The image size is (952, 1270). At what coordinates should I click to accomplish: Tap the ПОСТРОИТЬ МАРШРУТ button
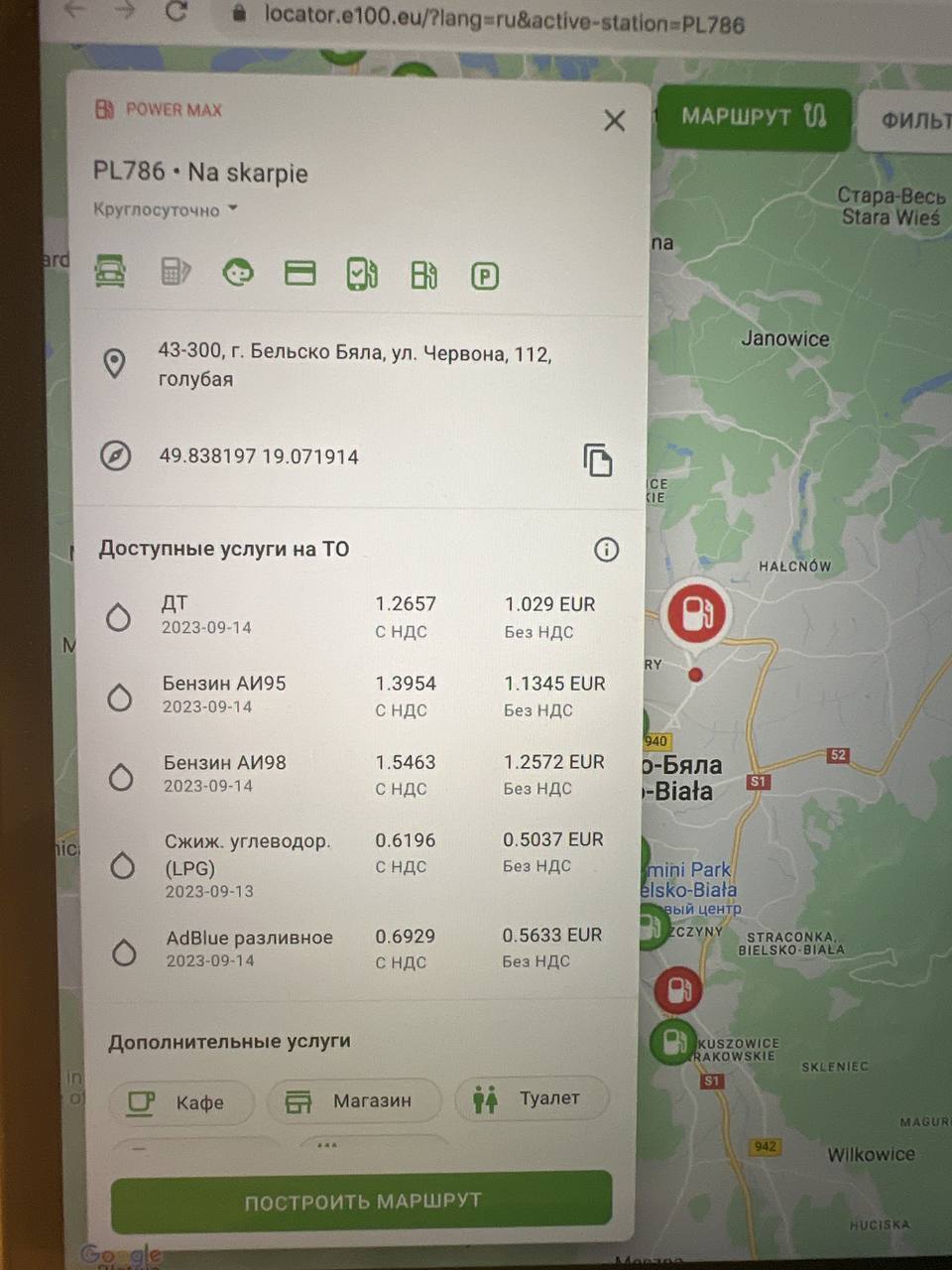(362, 1202)
